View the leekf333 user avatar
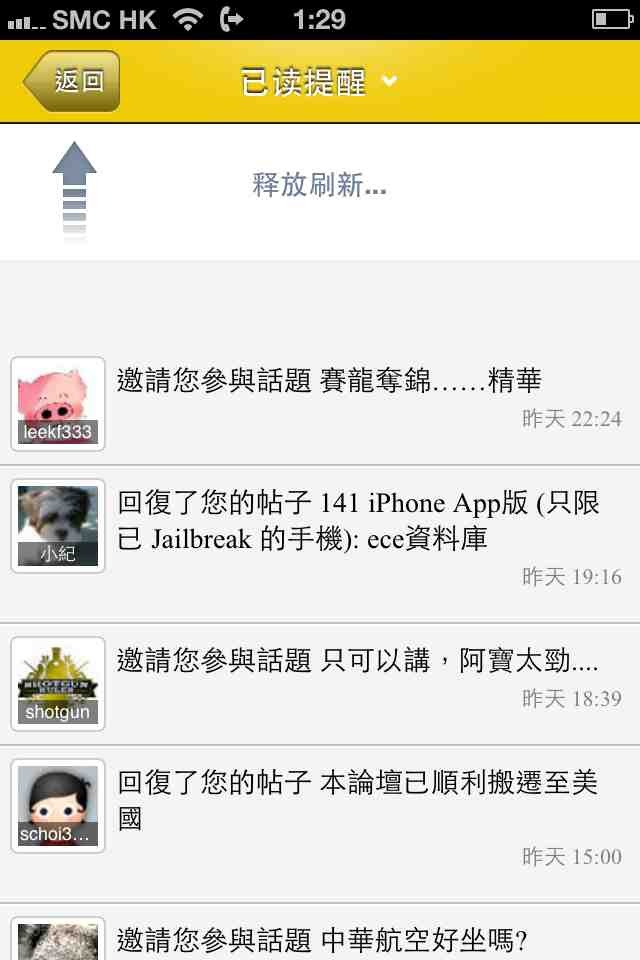The width and height of the screenshot is (640, 960). pos(58,404)
